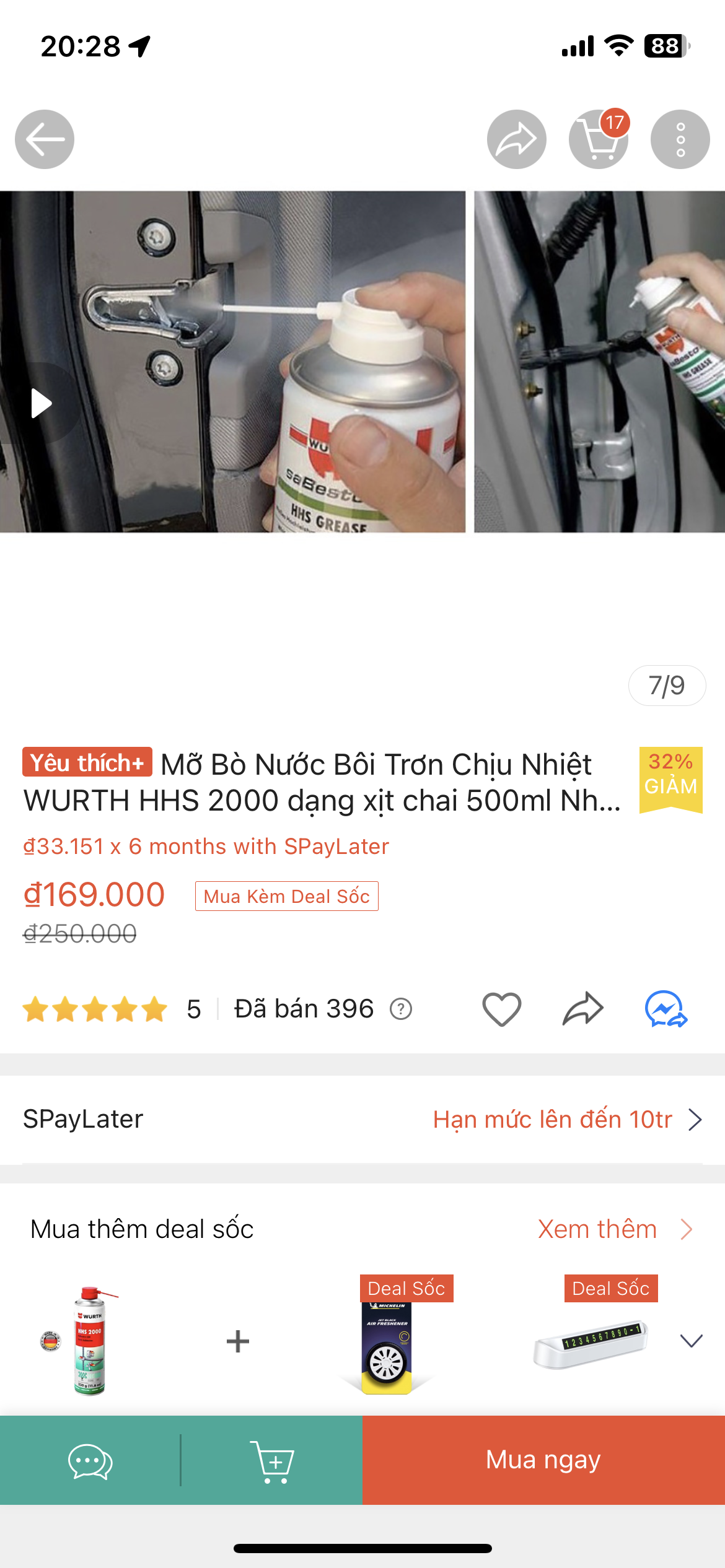Viewport: 725px width, 1568px height.
Task: Share product through Messenger
Action: point(666,1009)
